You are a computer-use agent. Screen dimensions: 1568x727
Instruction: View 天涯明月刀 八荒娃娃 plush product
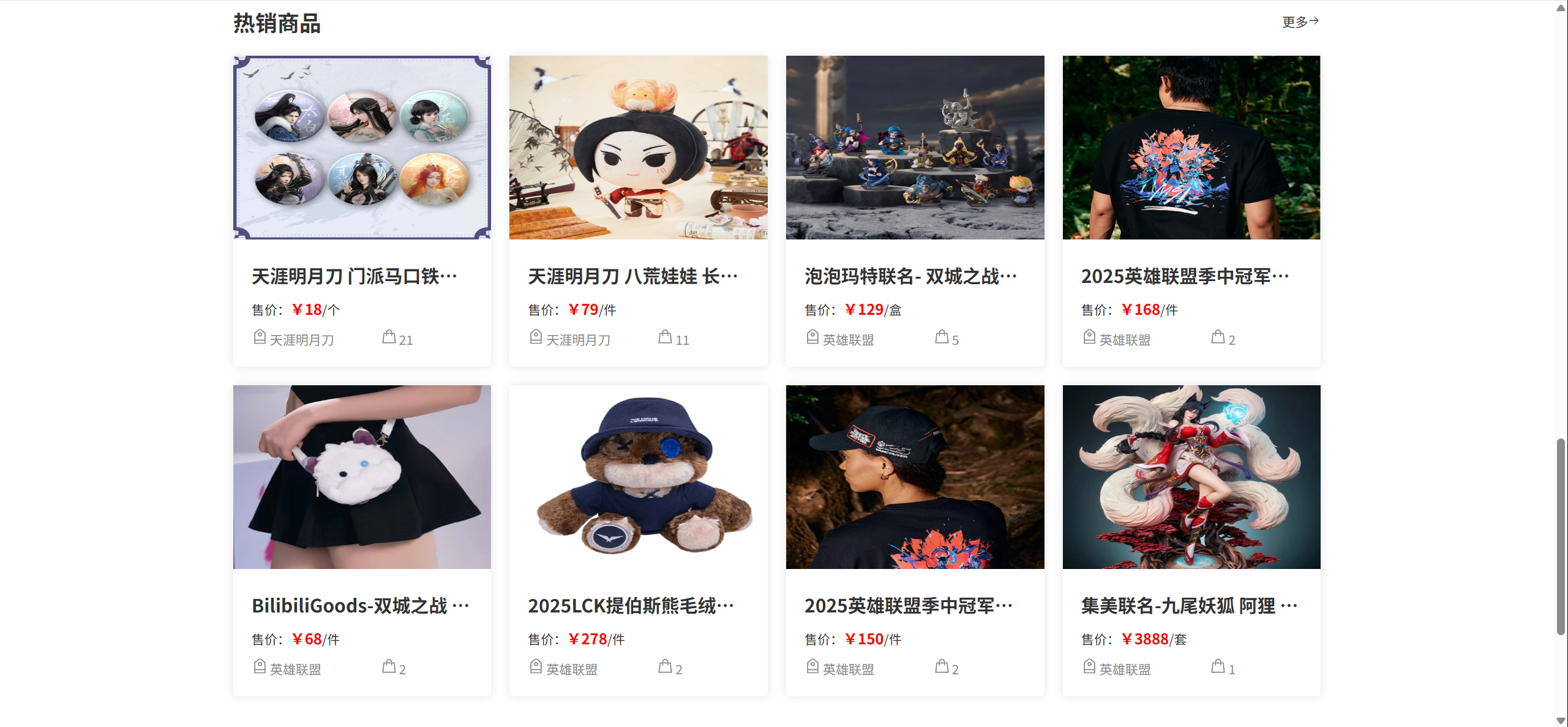[638, 148]
